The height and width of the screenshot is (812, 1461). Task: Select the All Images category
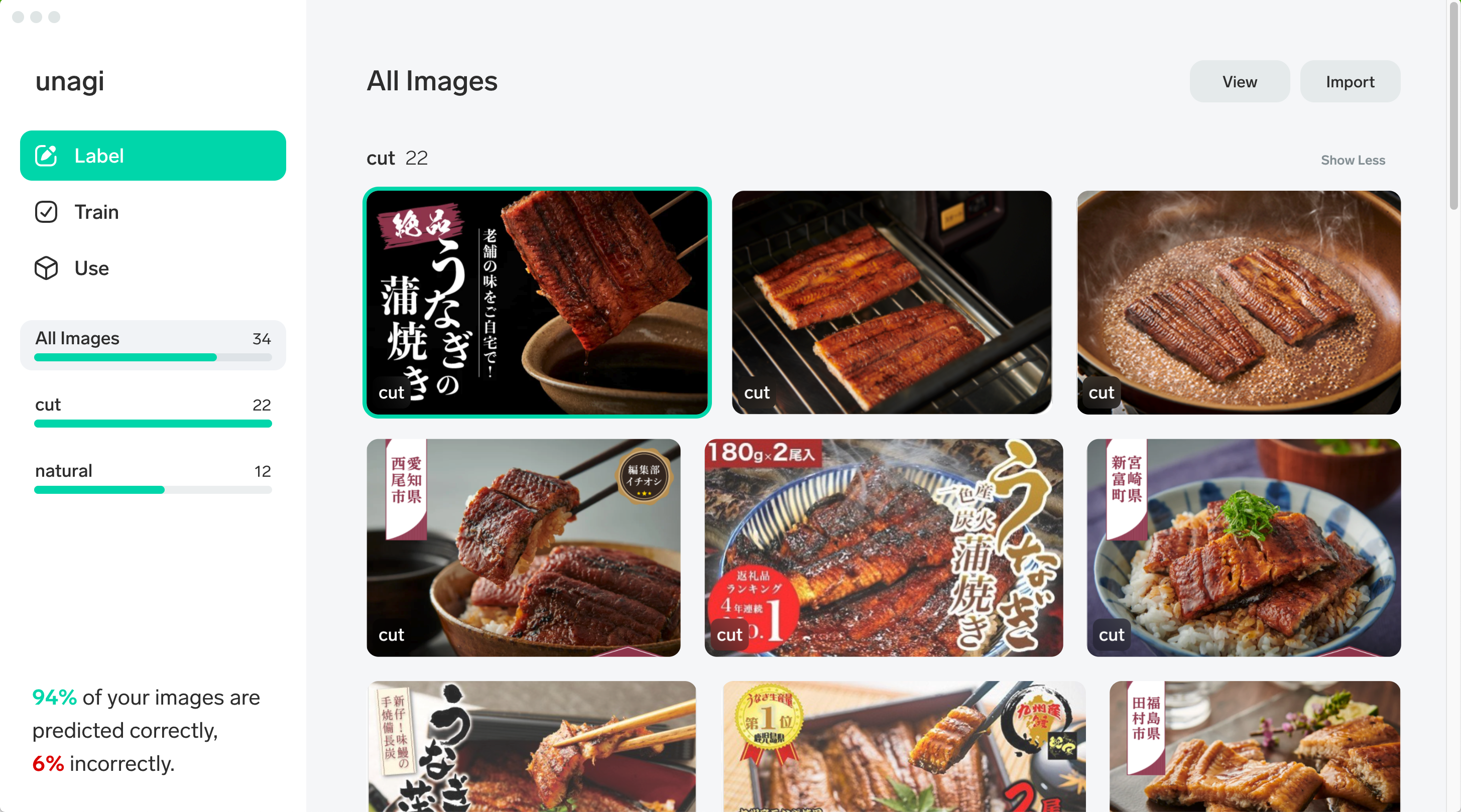(153, 344)
